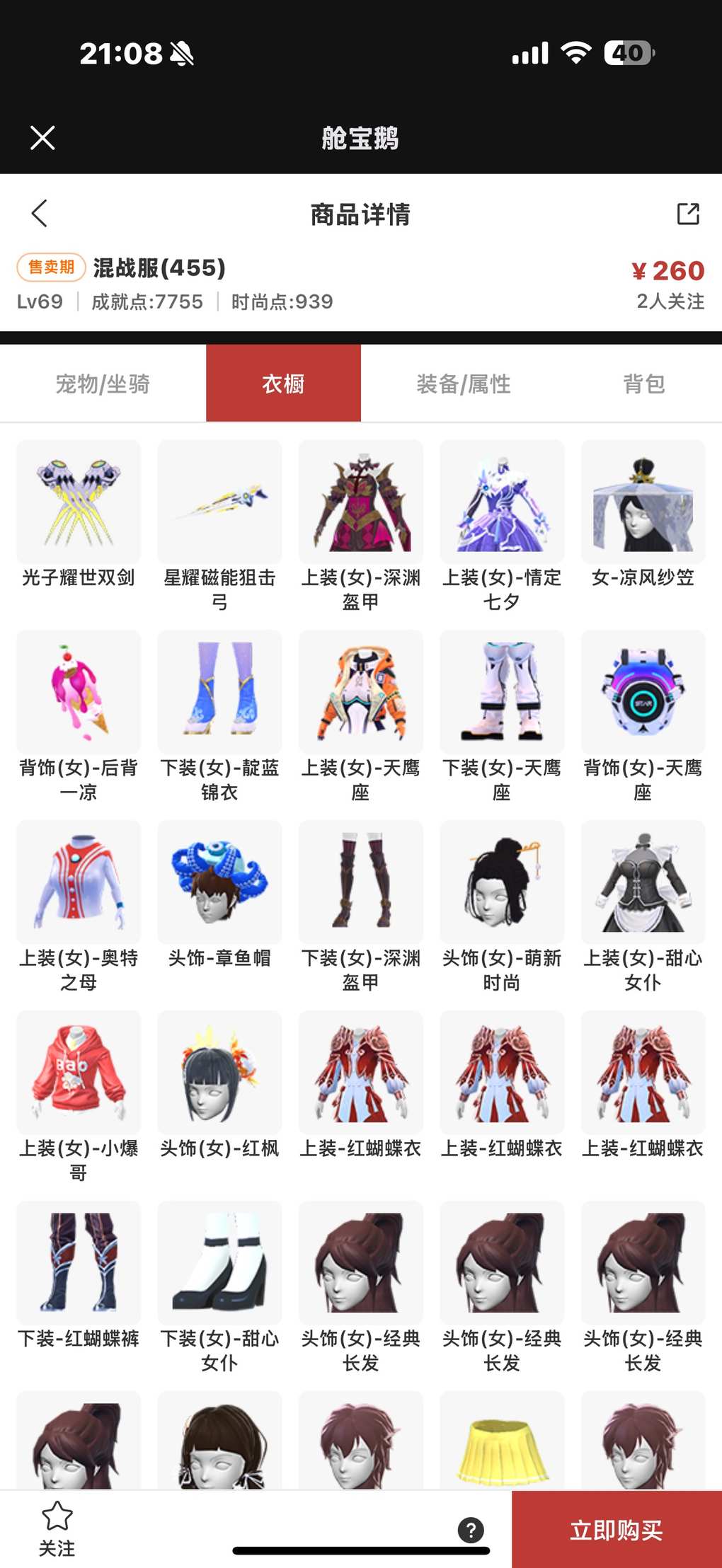
Task: Switch to the 背包 tab
Action: point(643,384)
